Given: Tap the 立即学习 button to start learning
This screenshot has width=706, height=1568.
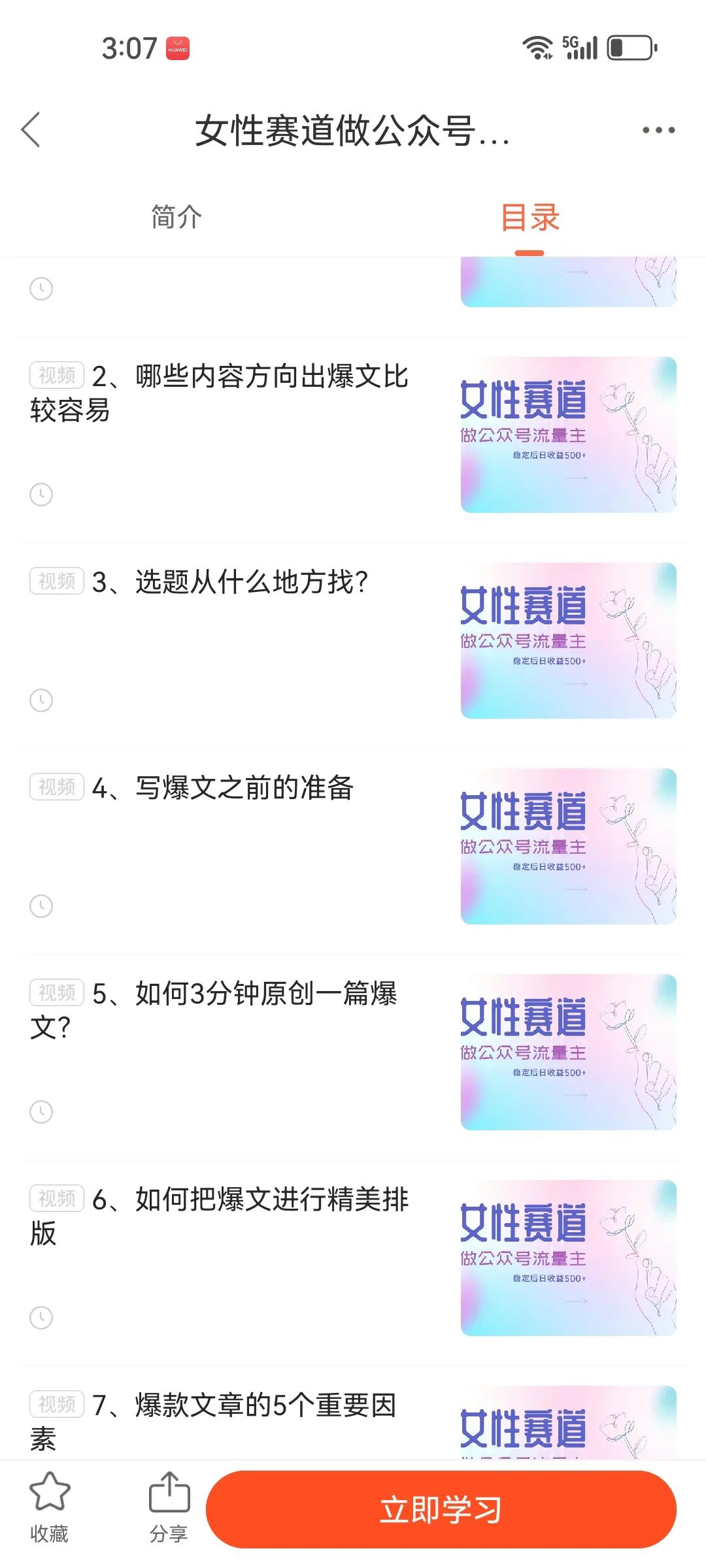Looking at the screenshot, I should [x=441, y=1509].
